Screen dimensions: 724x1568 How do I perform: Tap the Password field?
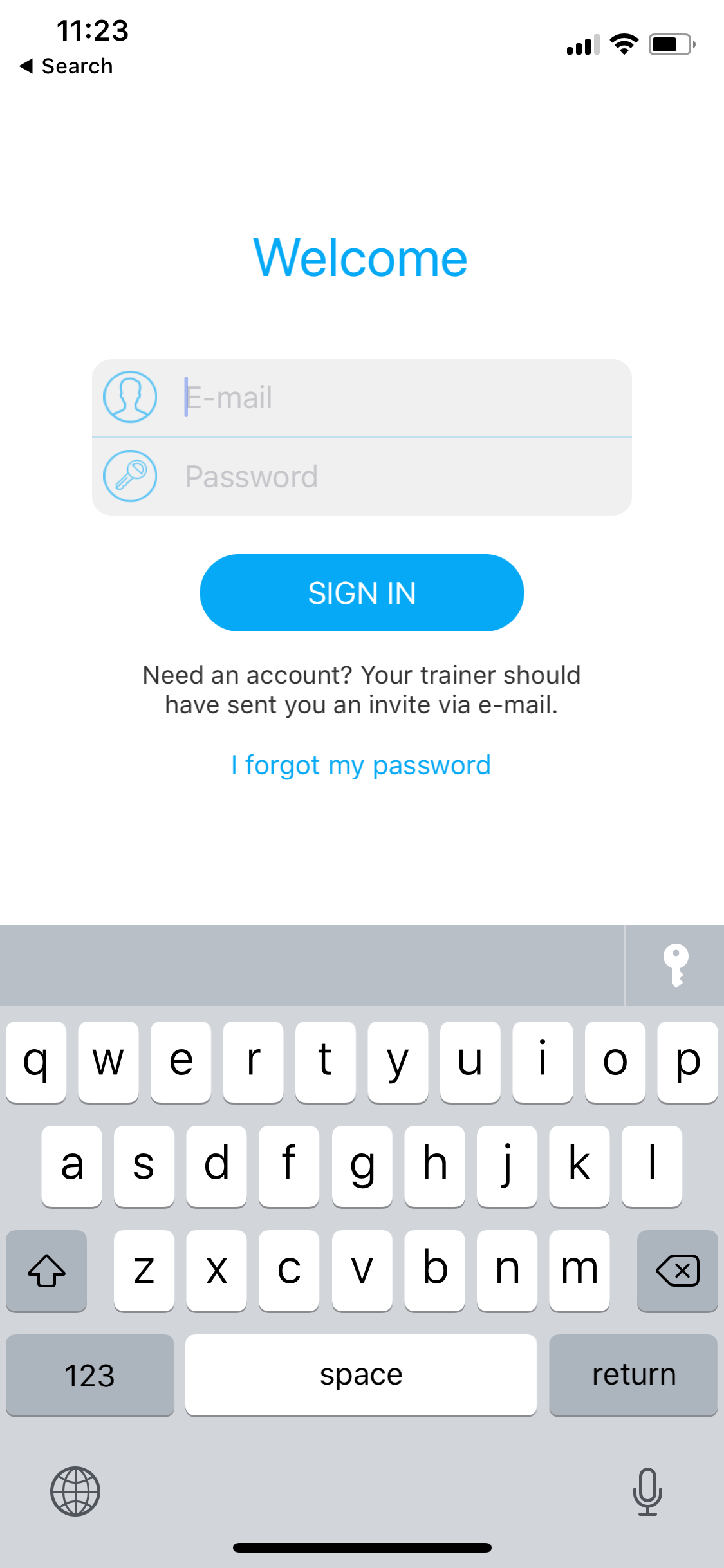click(x=362, y=477)
